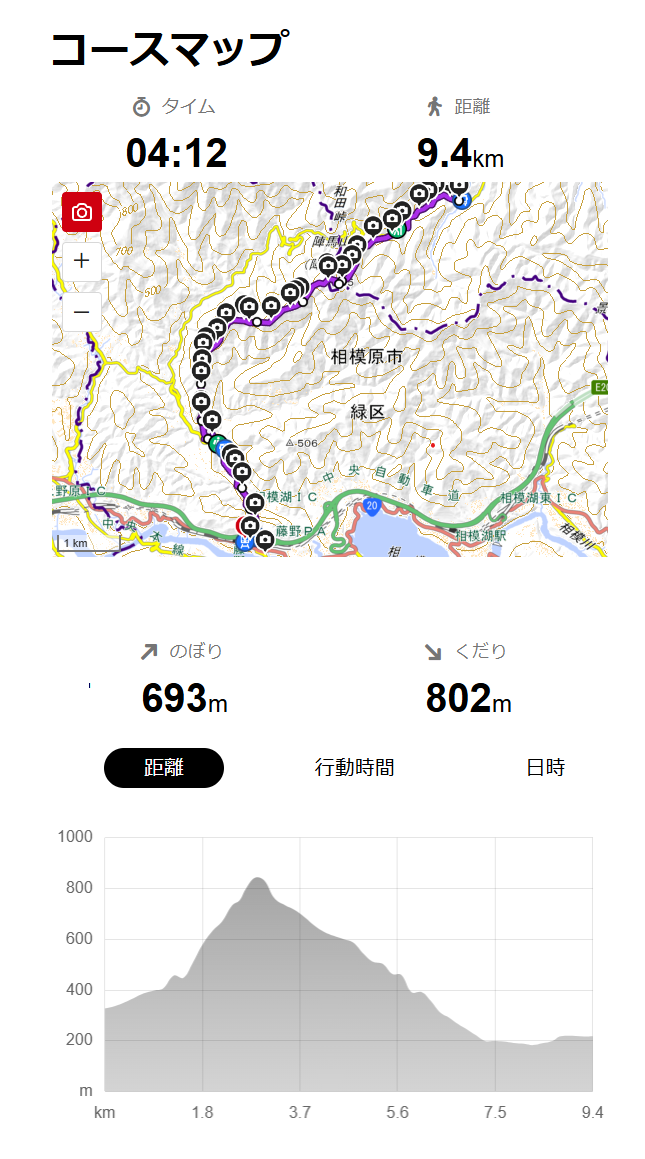This screenshot has height=1159, width=645.
Task: Zoom in on the course map
Action: point(82,262)
